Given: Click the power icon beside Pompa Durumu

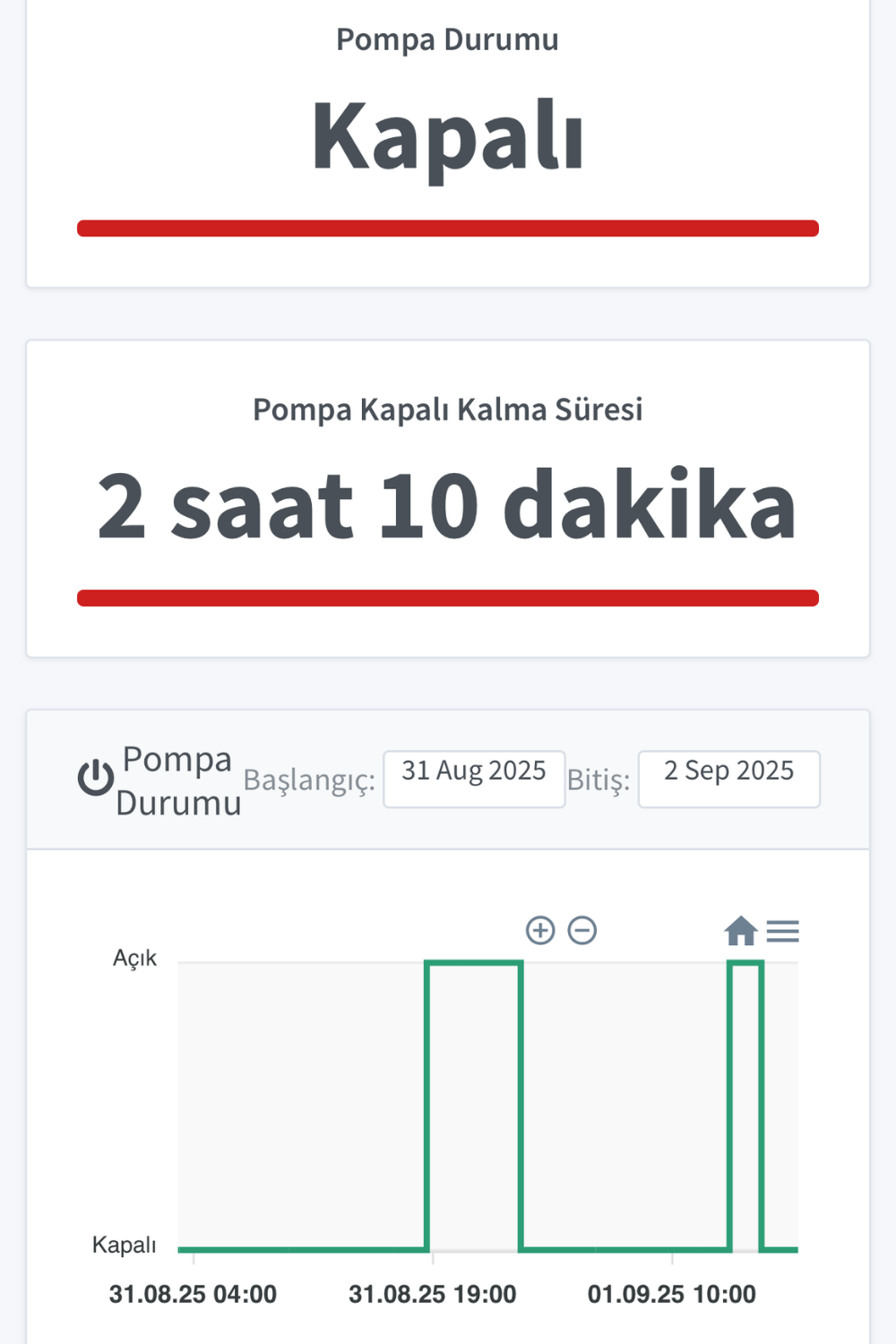Looking at the screenshot, I should pyautogui.click(x=92, y=779).
